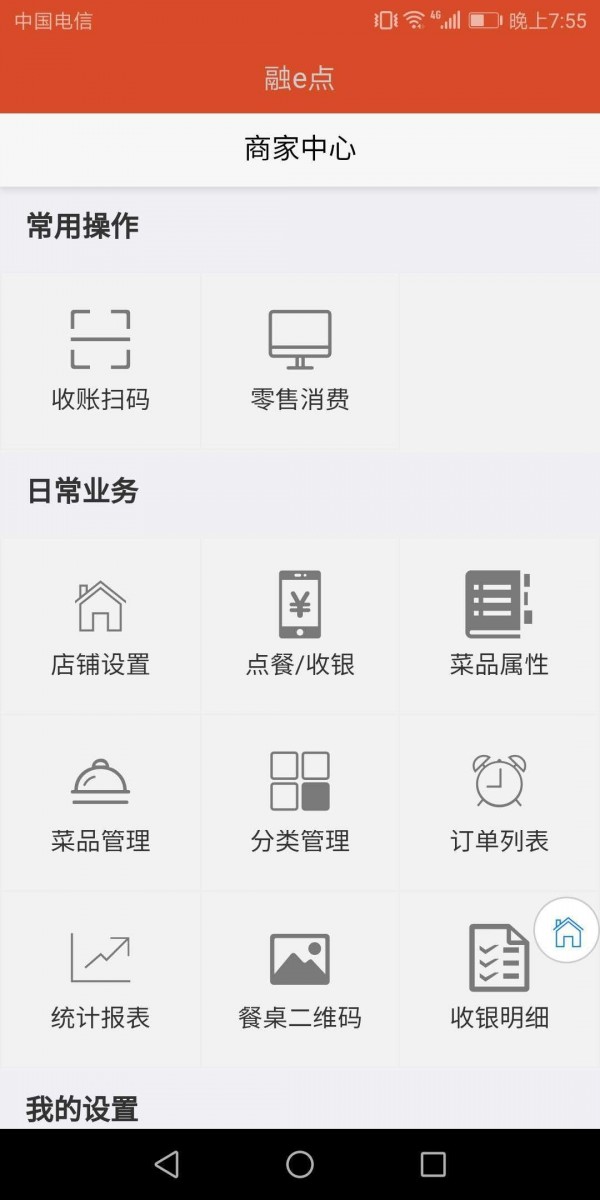View 统计报表 statistics reports

coord(100,980)
